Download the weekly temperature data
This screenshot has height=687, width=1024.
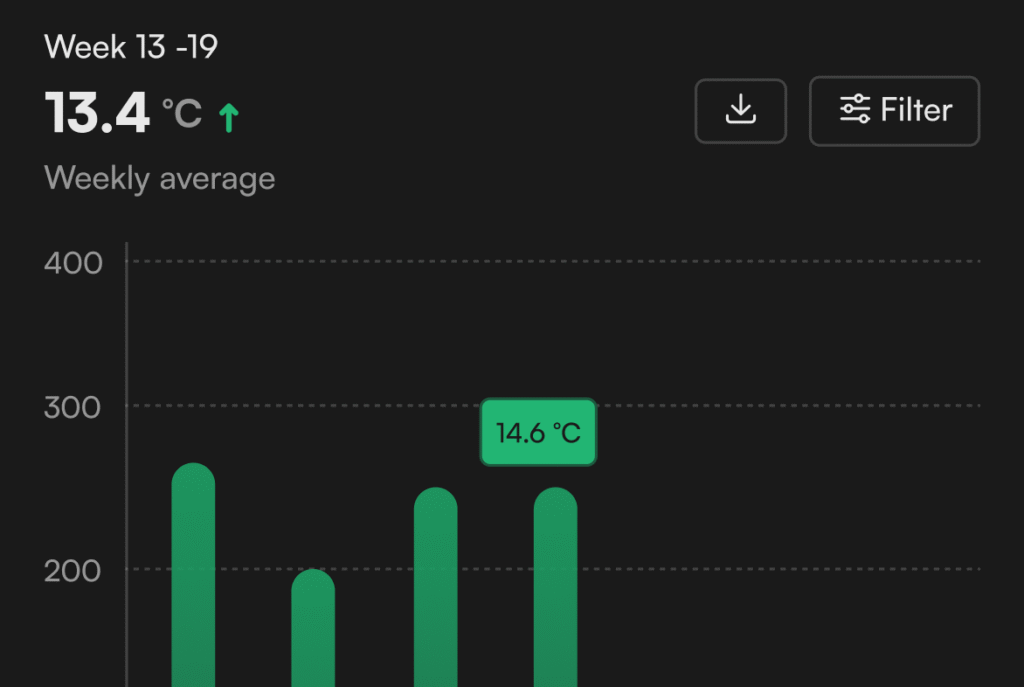coord(740,110)
